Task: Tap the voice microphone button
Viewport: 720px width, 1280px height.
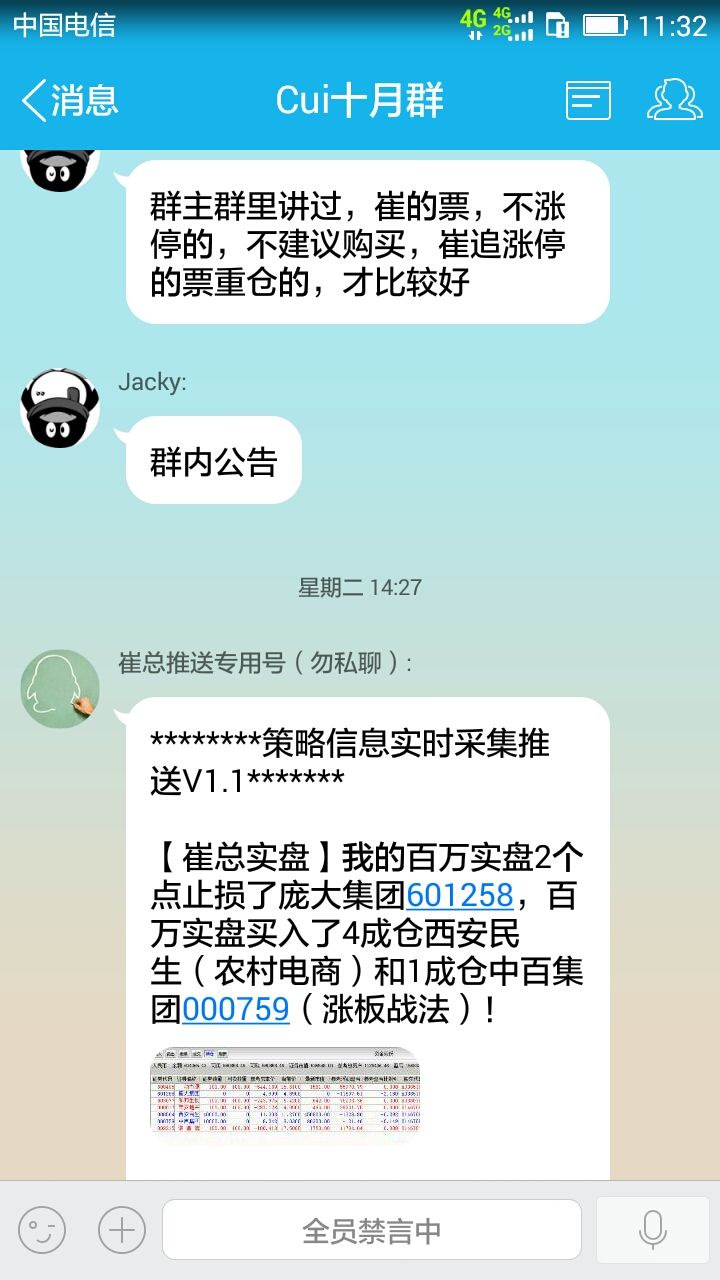Action: (x=653, y=1230)
